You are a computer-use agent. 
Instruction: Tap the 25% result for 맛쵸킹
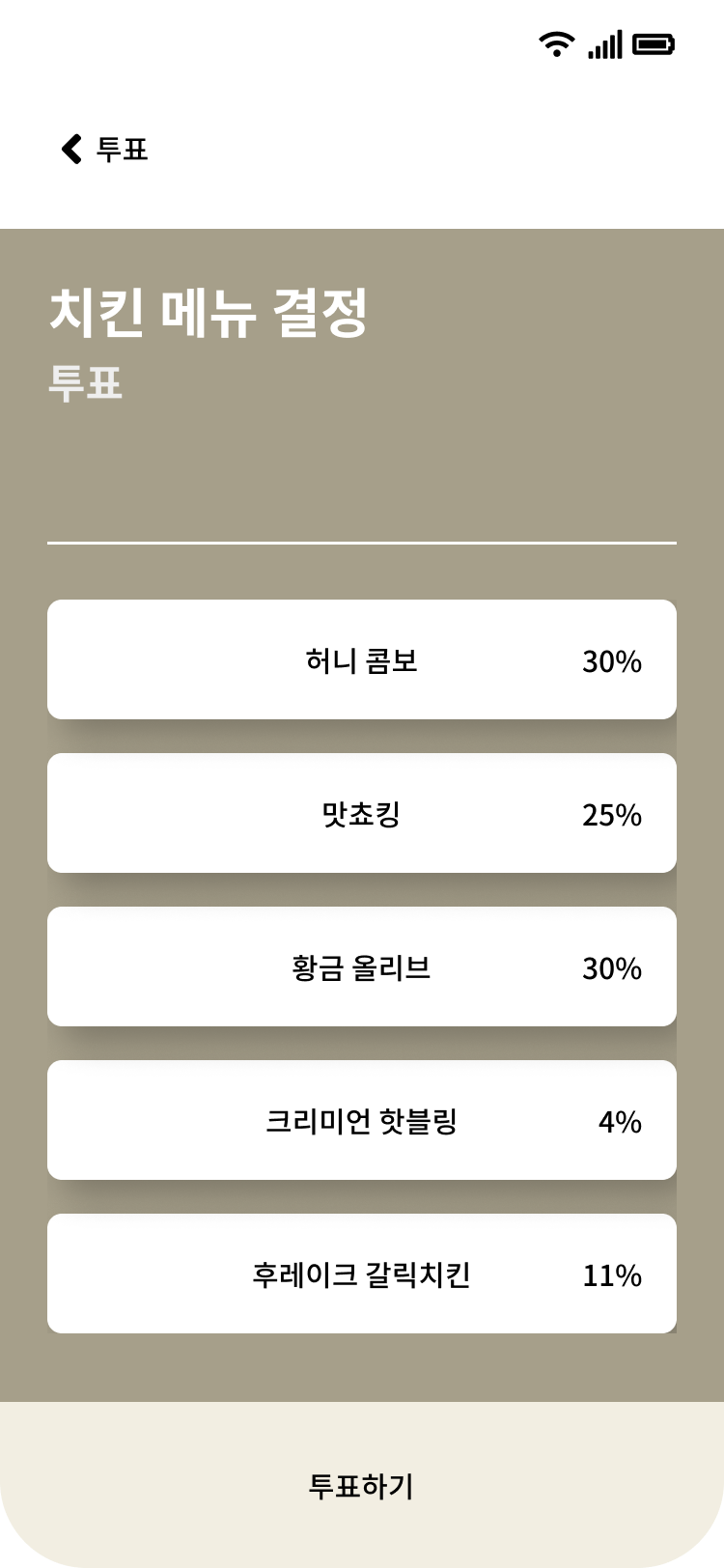pos(611,812)
